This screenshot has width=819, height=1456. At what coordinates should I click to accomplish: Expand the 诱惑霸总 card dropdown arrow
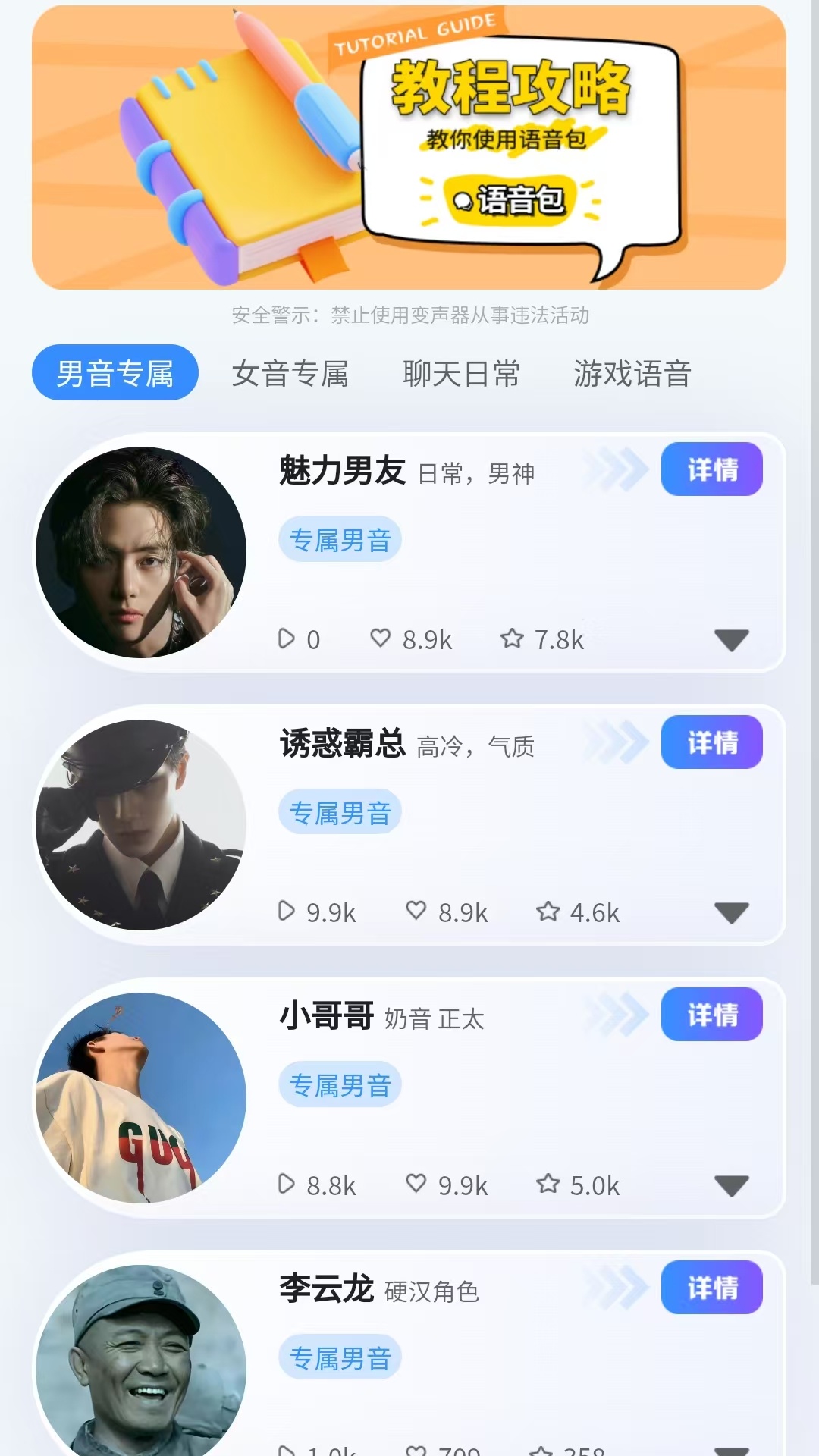point(731,912)
